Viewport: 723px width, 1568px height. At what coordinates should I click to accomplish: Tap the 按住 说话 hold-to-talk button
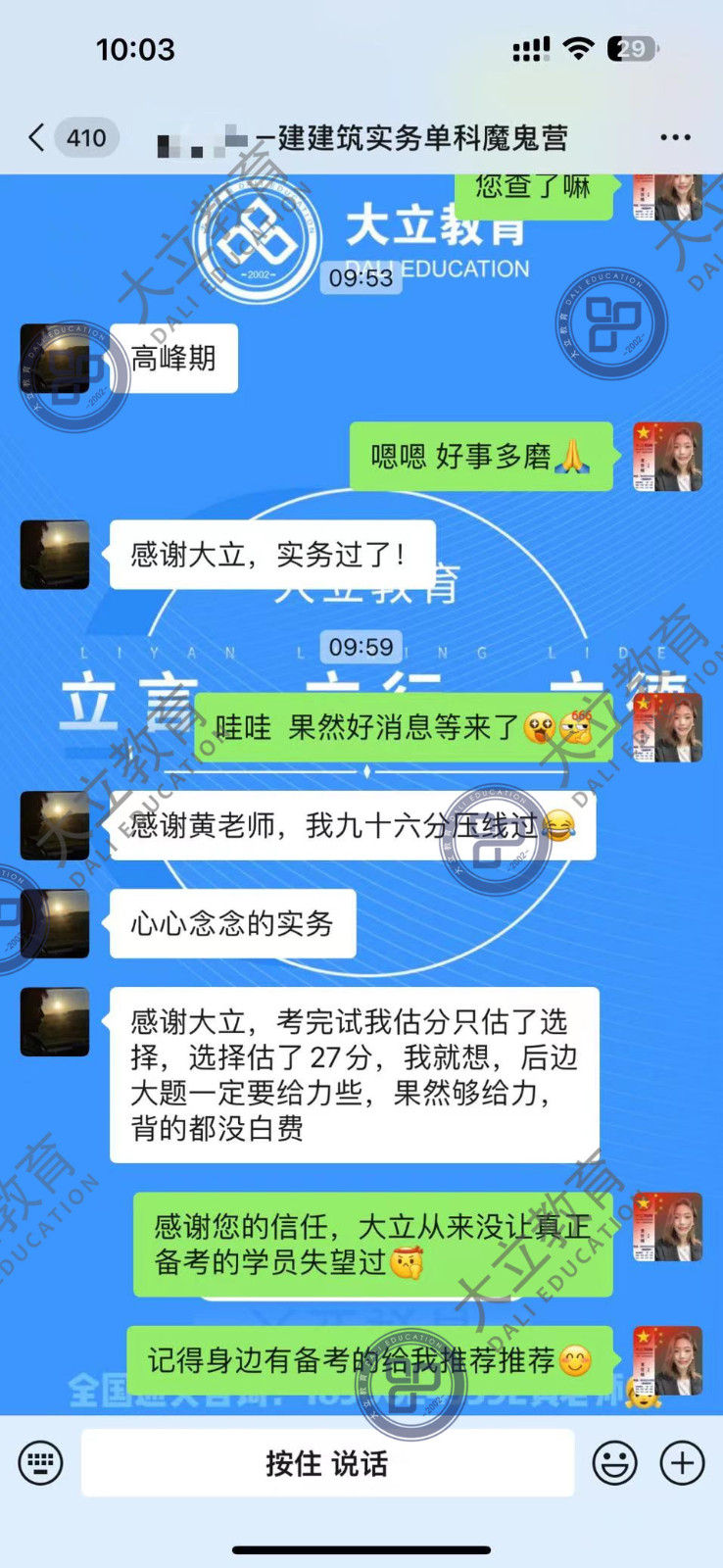point(327,1464)
